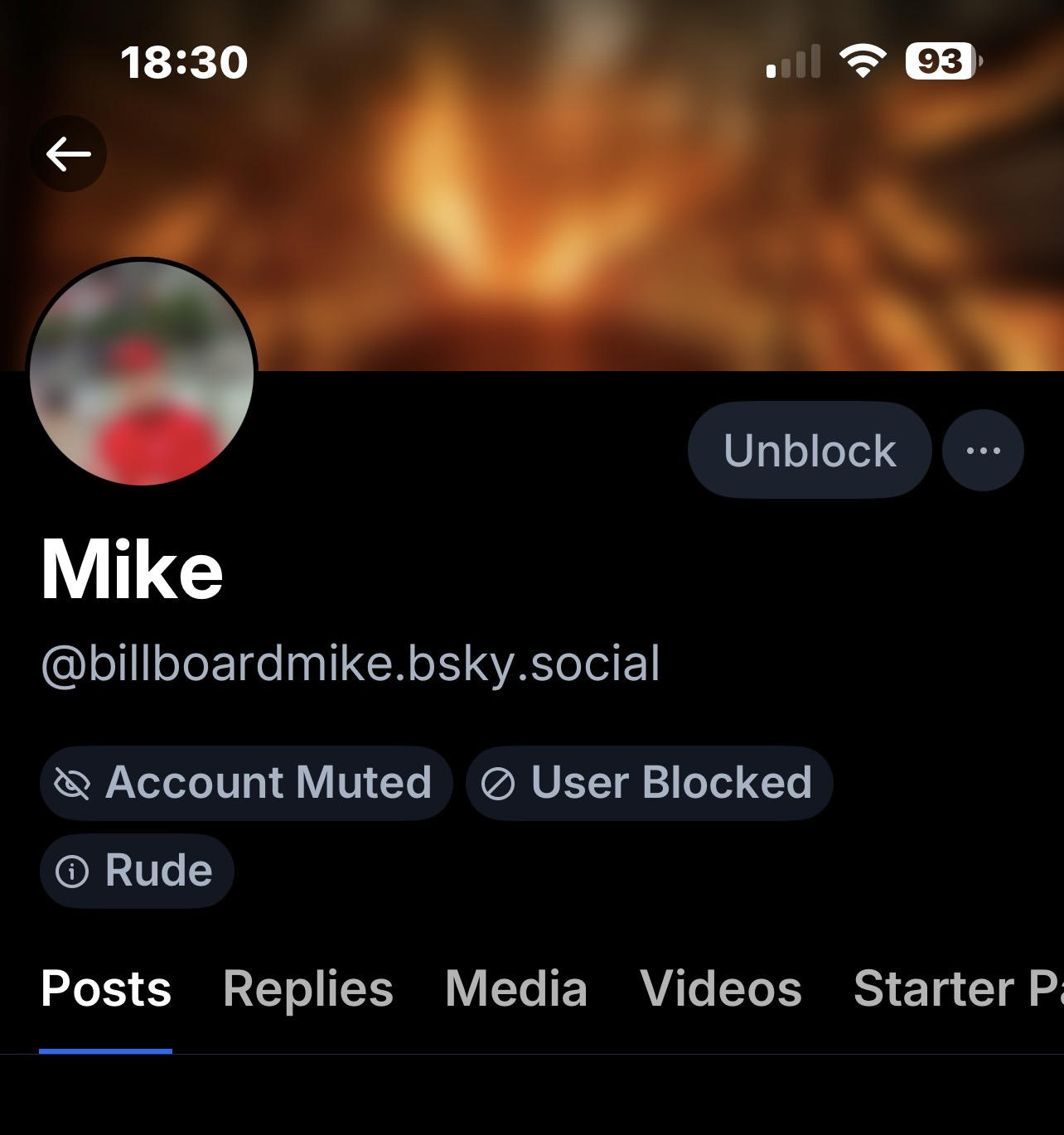
Task: Go back using the arrow button
Action: pyautogui.click(x=68, y=154)
